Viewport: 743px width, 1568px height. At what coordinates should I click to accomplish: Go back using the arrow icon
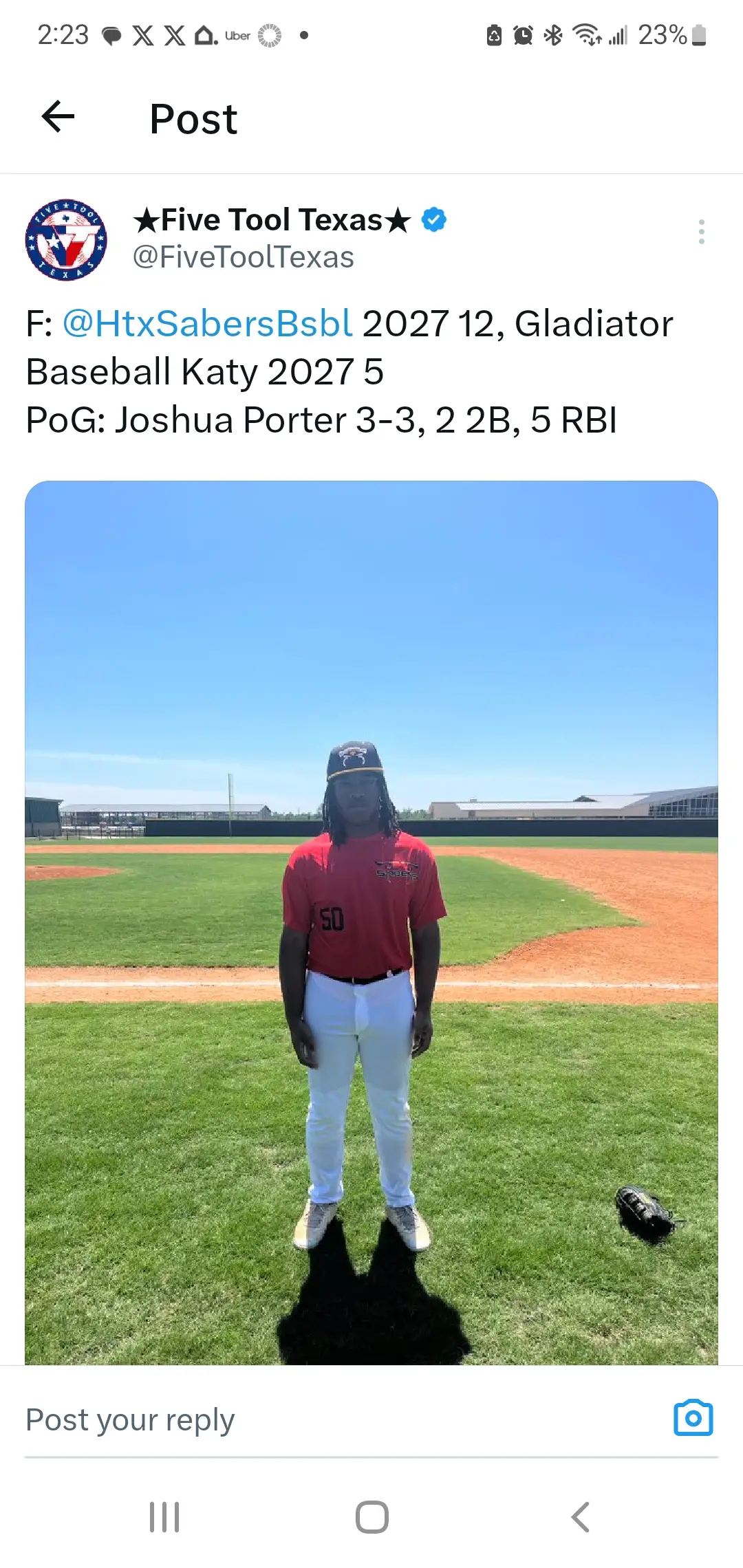(58, 117)
